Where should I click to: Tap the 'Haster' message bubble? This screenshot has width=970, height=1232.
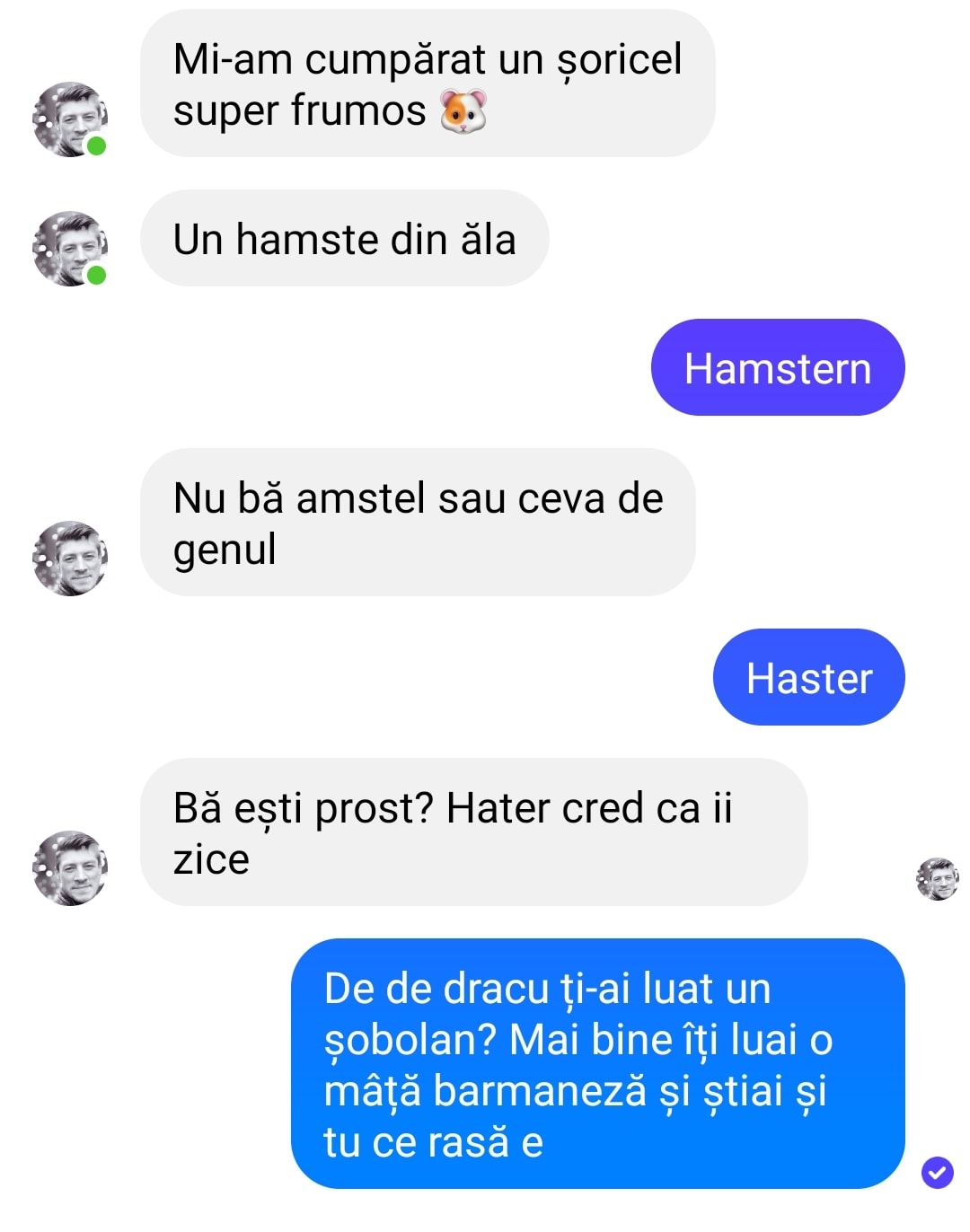808,678
